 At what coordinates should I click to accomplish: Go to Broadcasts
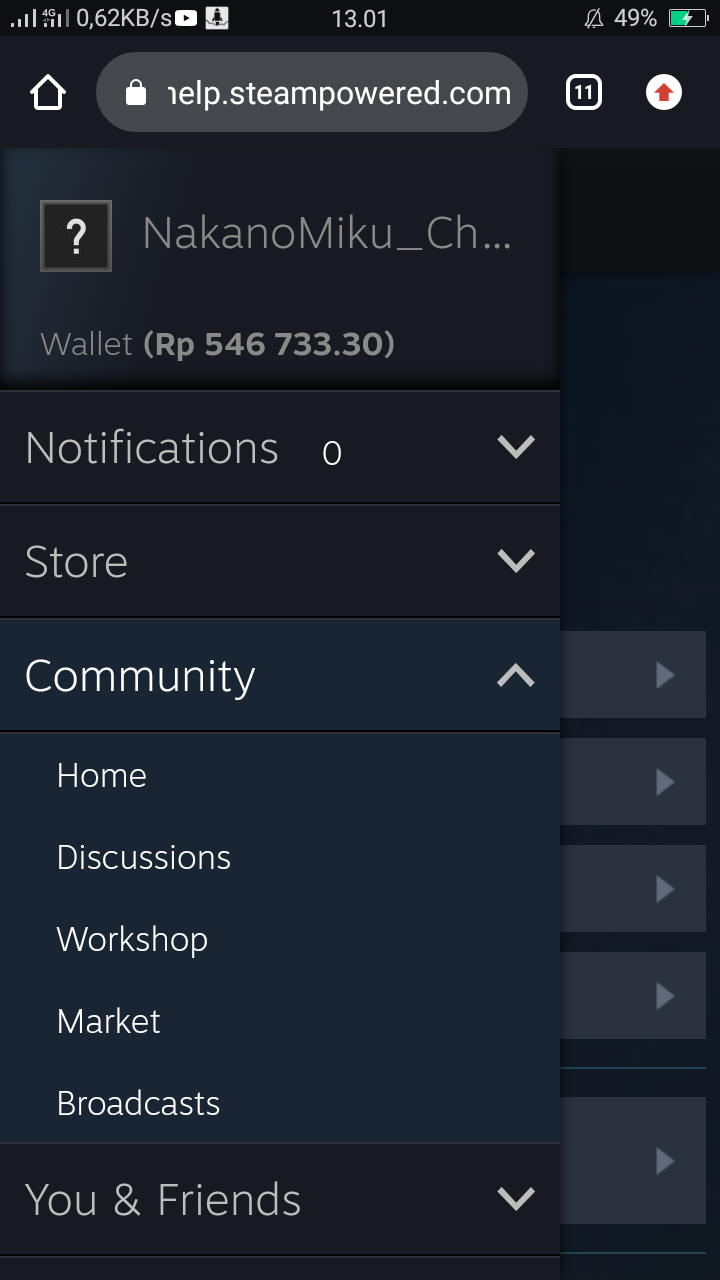pos(138,1103)
